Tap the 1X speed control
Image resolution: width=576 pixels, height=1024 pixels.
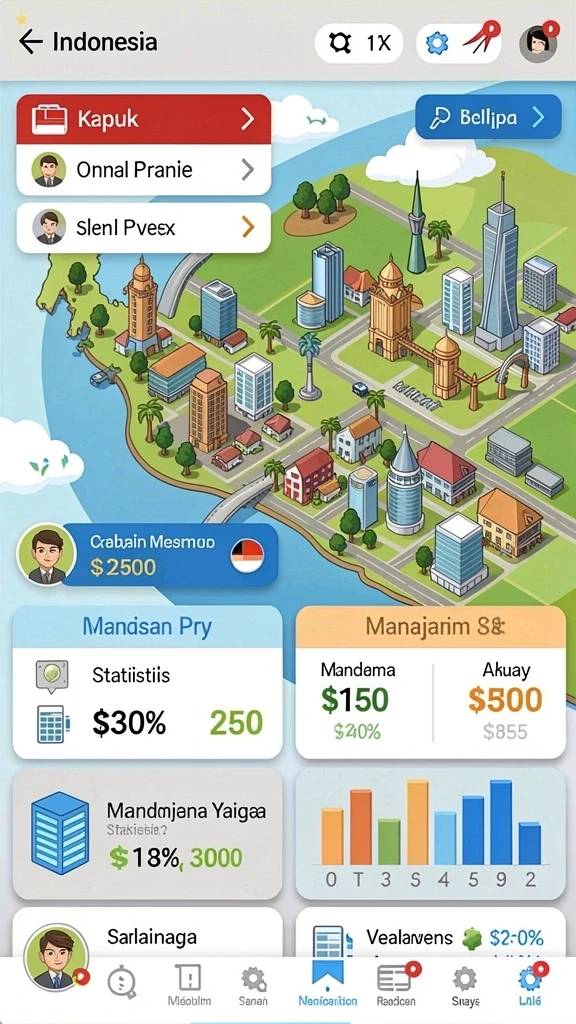359,43
